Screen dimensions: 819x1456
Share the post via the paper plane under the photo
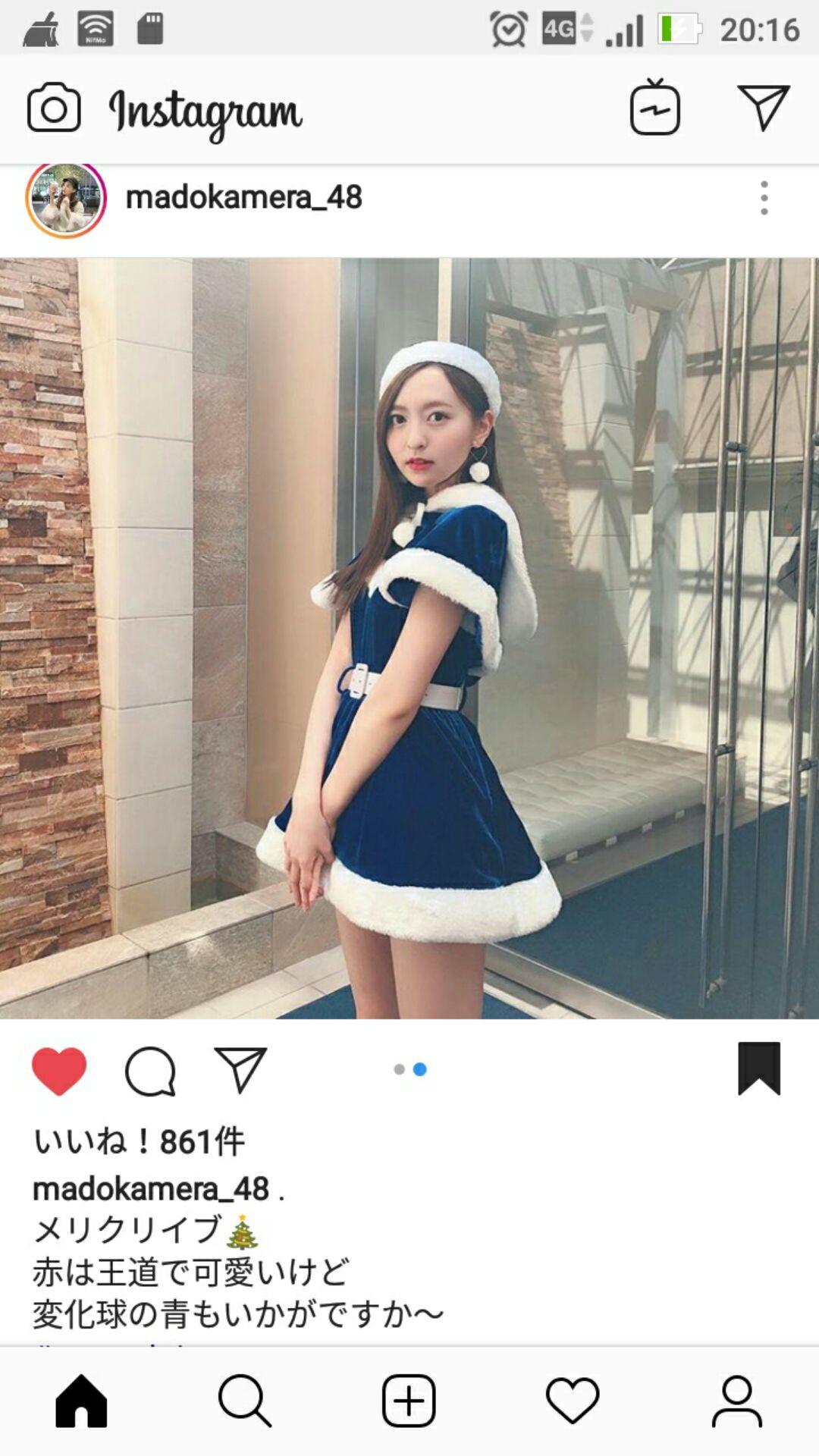[240, 1070]
